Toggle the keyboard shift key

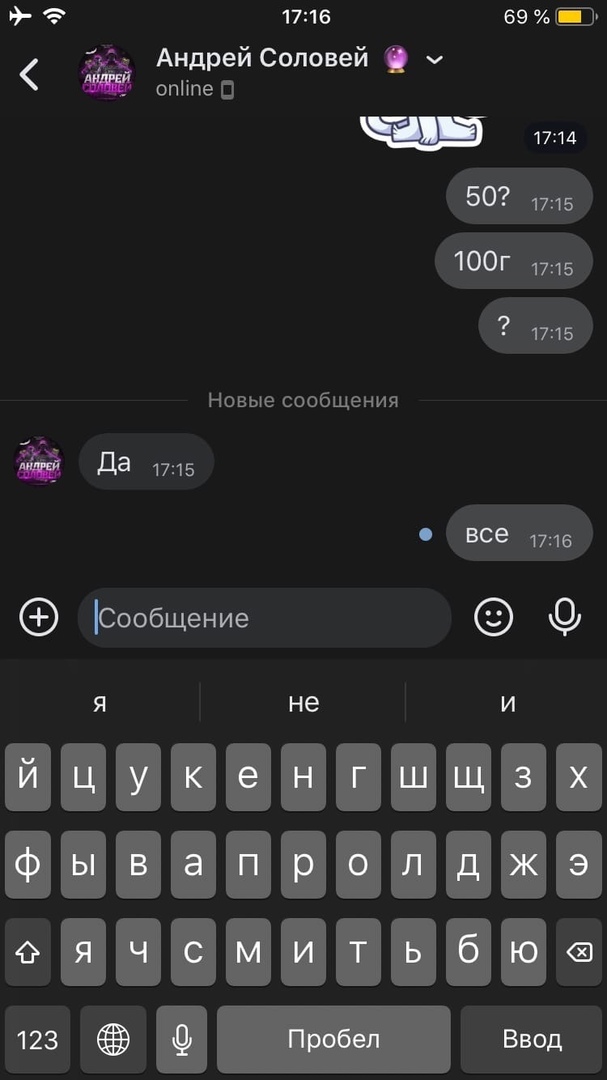tap(28, 953)
